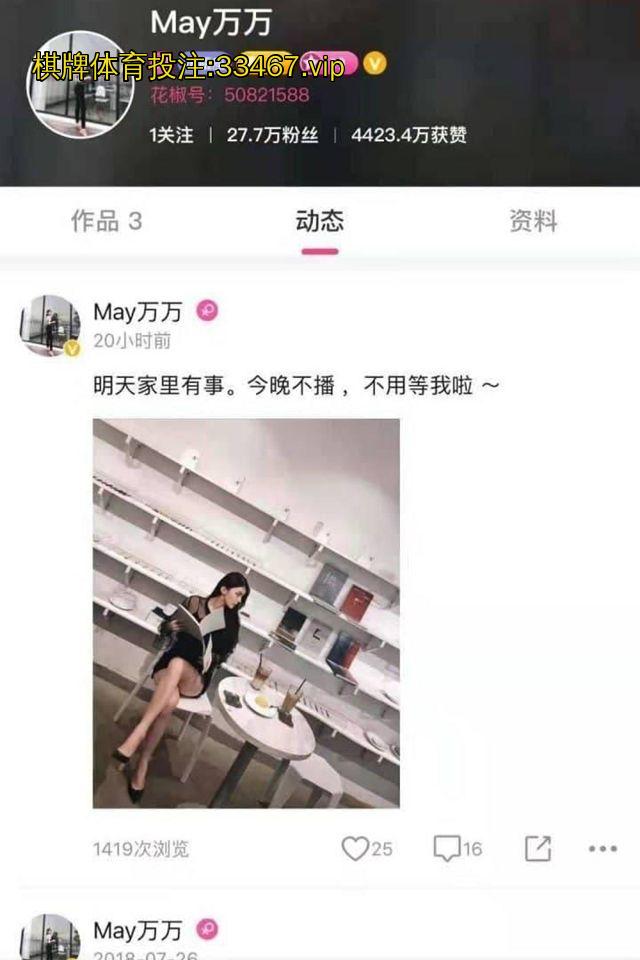640x960 pixels.
Task: Share the 20小时前 post
Action: coord(538,849)
